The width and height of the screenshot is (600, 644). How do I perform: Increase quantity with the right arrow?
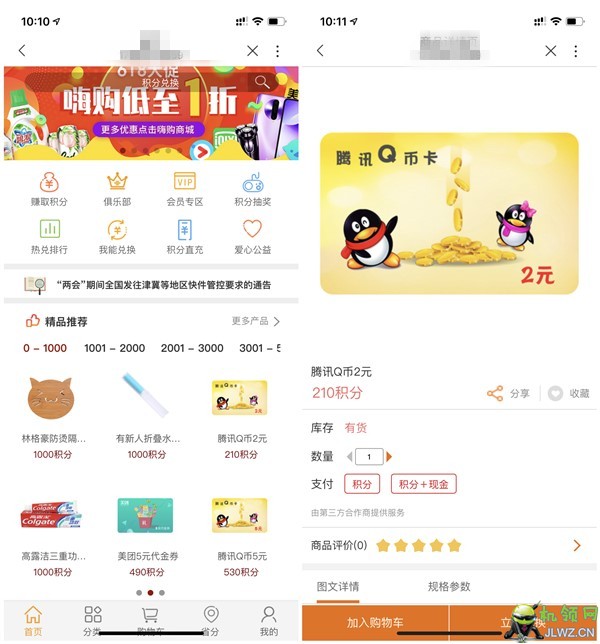click(x=390, y=457)
